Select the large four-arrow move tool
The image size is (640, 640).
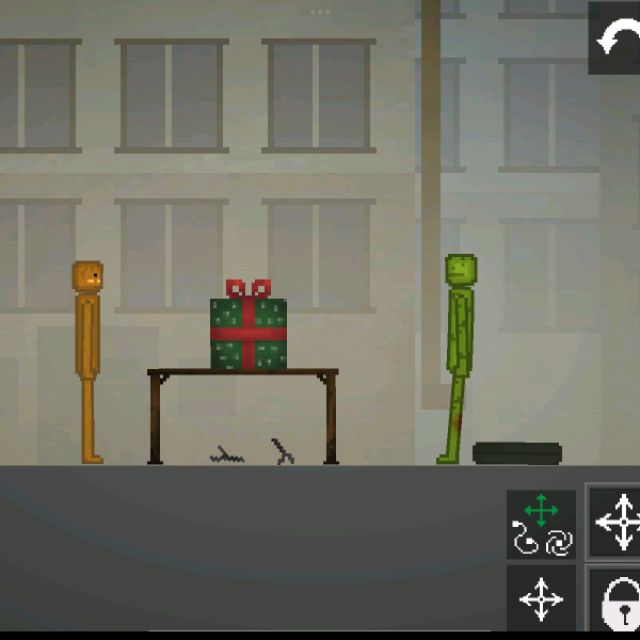pyautogui.click(x=615, y=521)
